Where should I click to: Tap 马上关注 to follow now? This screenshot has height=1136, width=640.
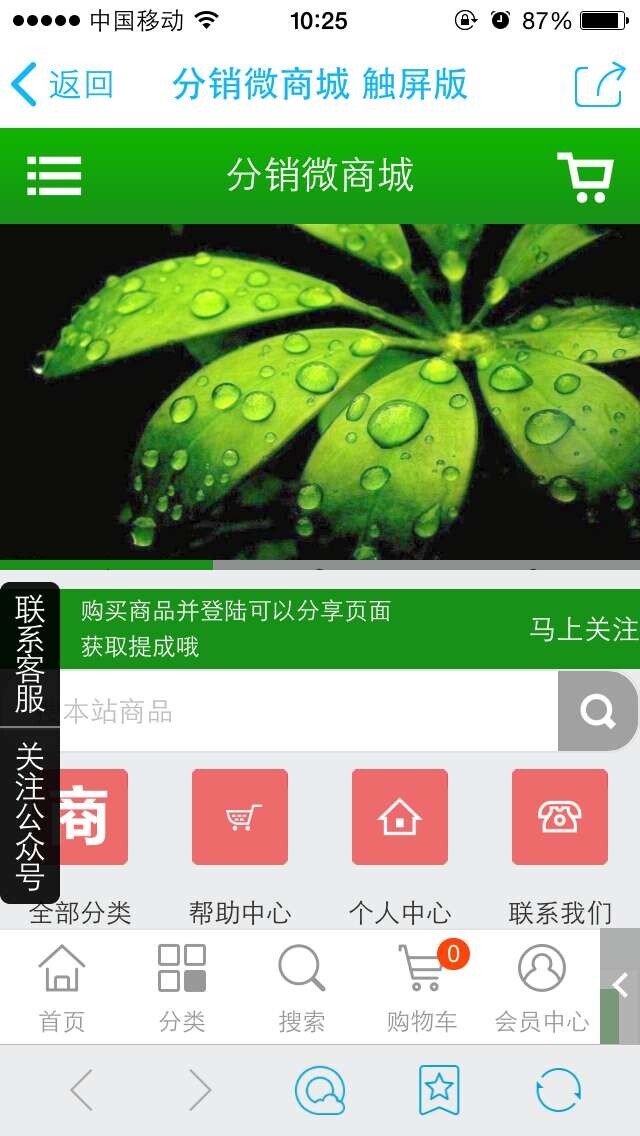pos(583,629)
